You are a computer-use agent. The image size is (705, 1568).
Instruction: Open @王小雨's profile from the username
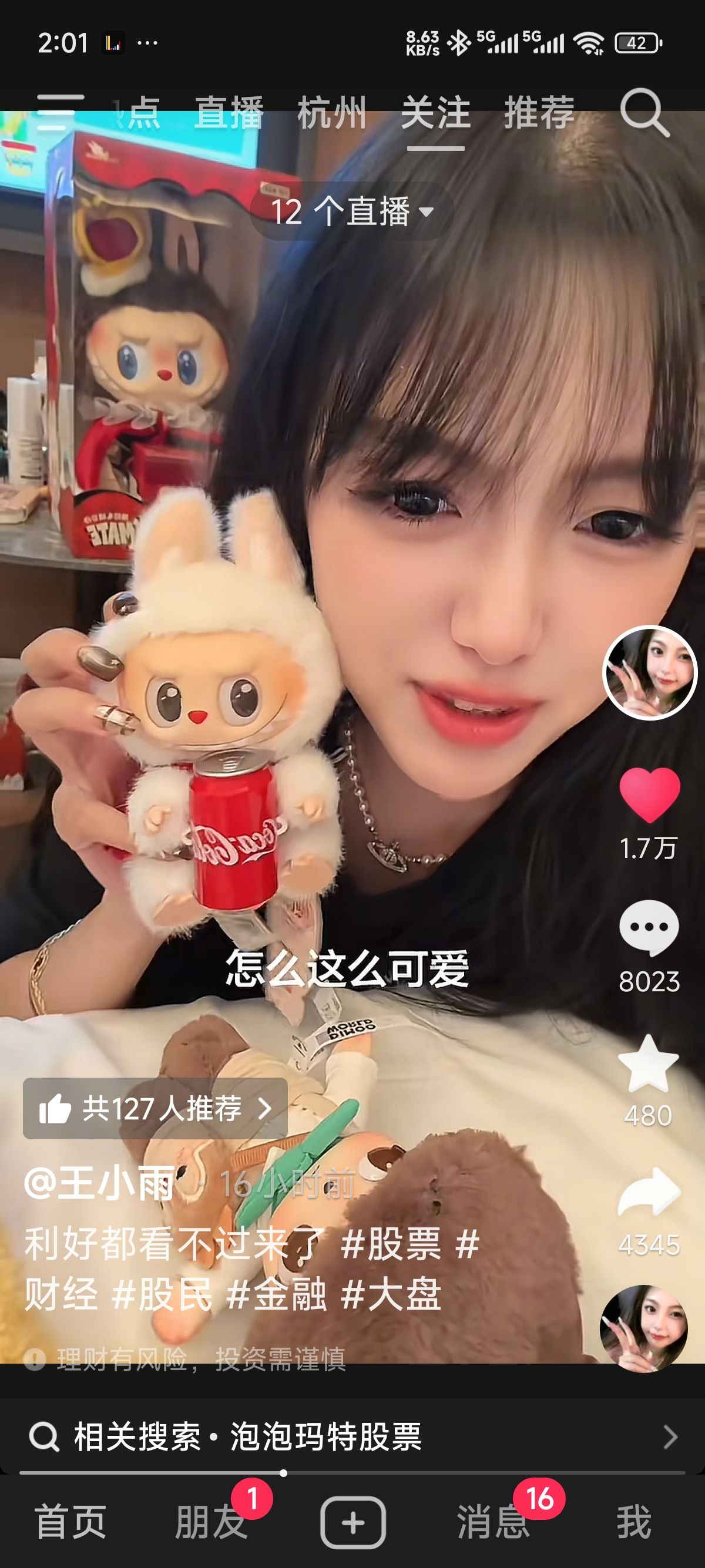100,1184
